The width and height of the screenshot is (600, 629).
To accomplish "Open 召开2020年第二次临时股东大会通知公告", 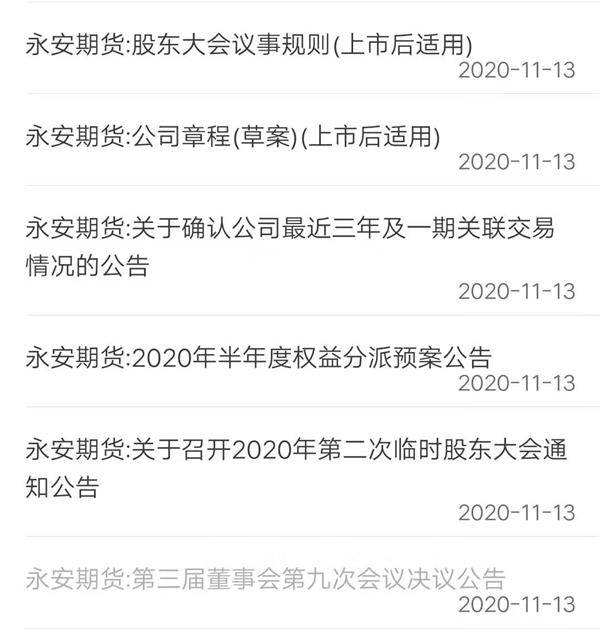I will [297, 468].
